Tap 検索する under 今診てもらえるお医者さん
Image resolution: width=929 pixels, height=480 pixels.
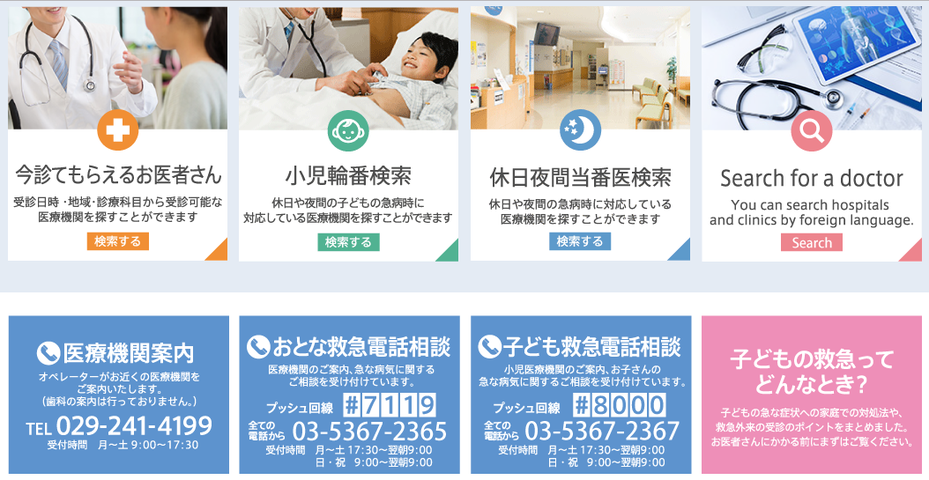tap(118, 241)
